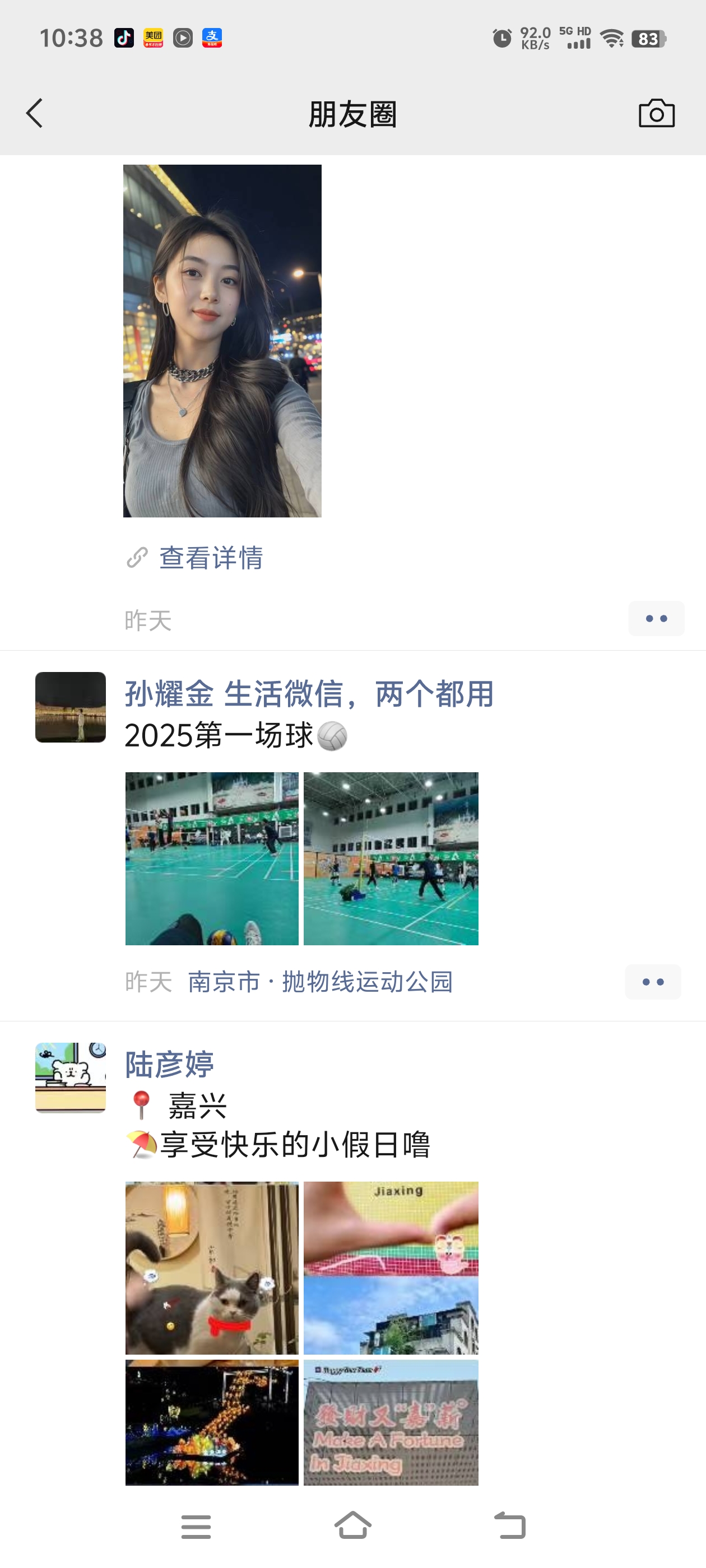Open the camera to post a moment
The image size is (706, 1568).
(656, 113)
